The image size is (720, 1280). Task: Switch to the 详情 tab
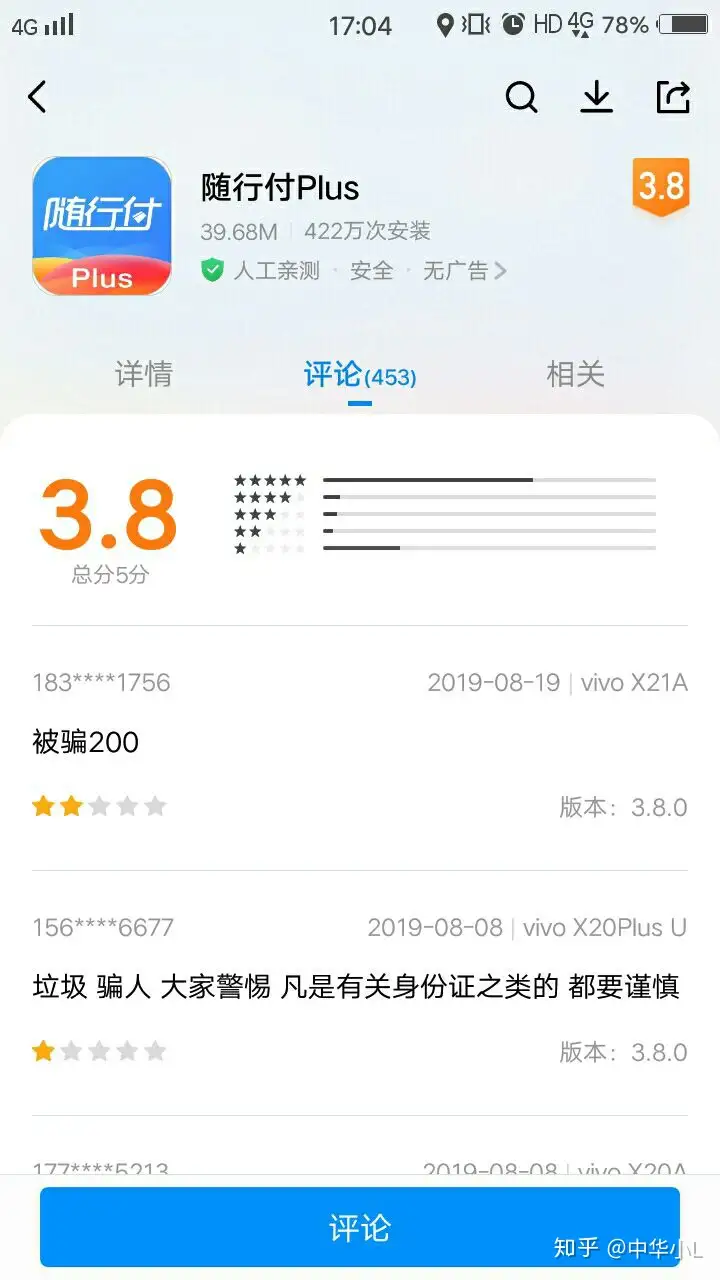click(144, 374)
